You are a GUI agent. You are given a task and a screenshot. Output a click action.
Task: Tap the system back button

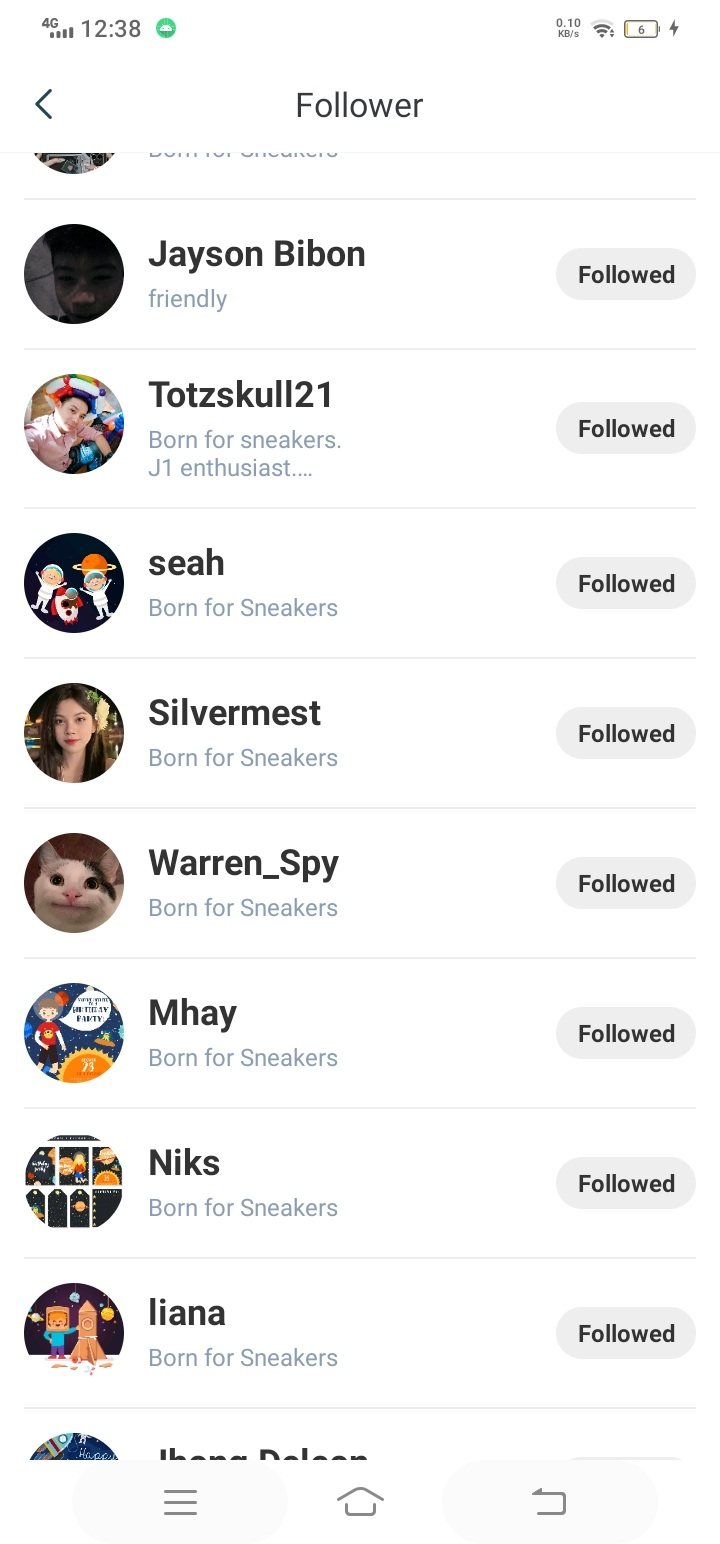tap(548, 1501)
